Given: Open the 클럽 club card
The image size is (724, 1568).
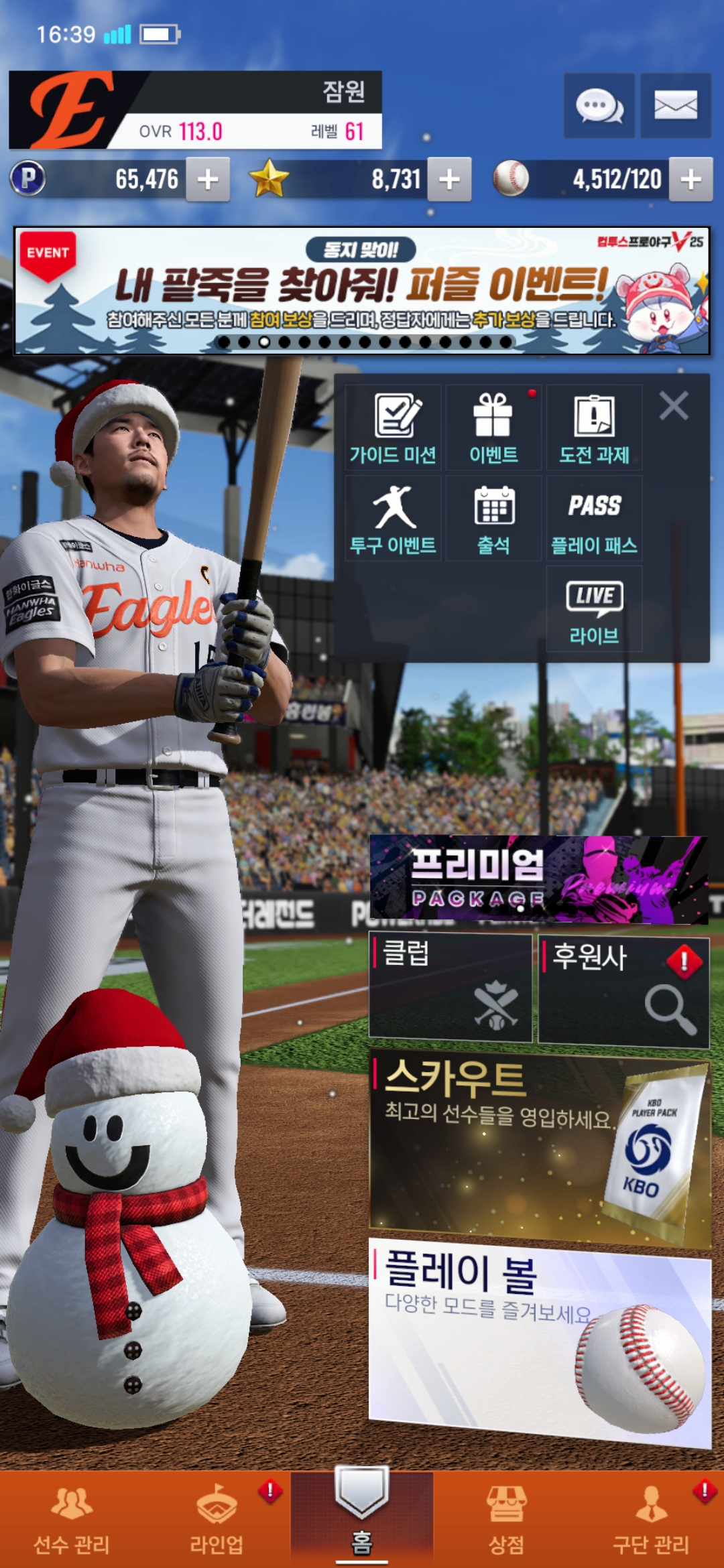Looking at the screenshot, I should pyautogui.click(x=450, y=988).
